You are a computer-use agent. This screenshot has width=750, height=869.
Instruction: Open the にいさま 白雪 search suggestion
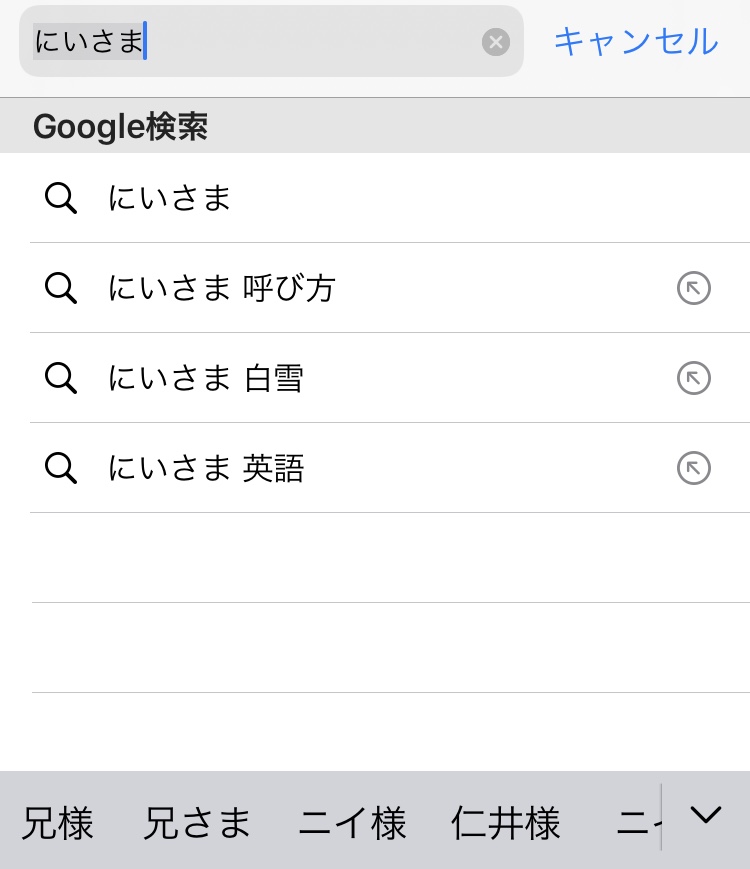pyautogui.click(x=205, y=378)
